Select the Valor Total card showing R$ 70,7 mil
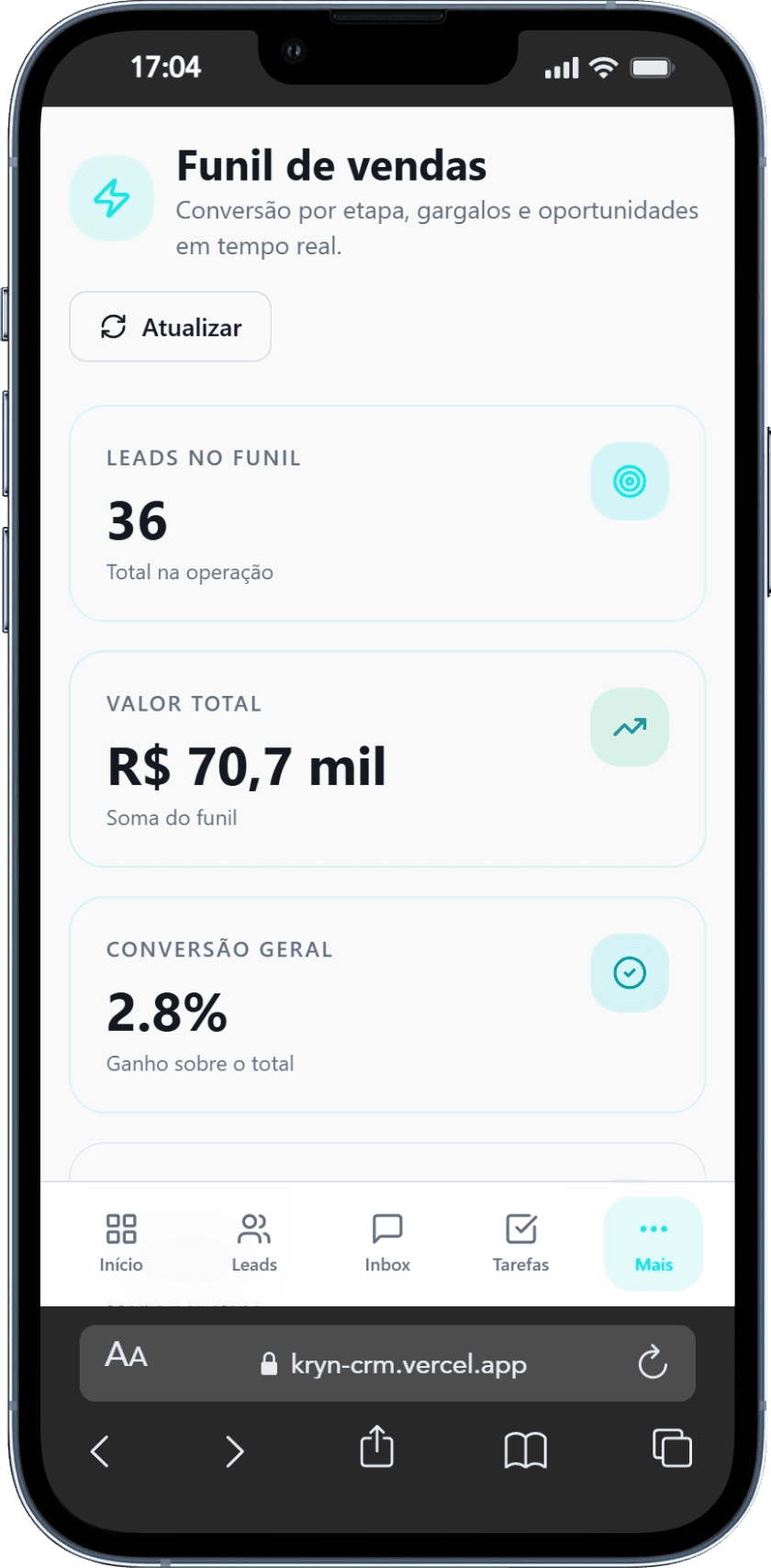This screenshot has height=1568, width=771. click(x=385, y=757)
